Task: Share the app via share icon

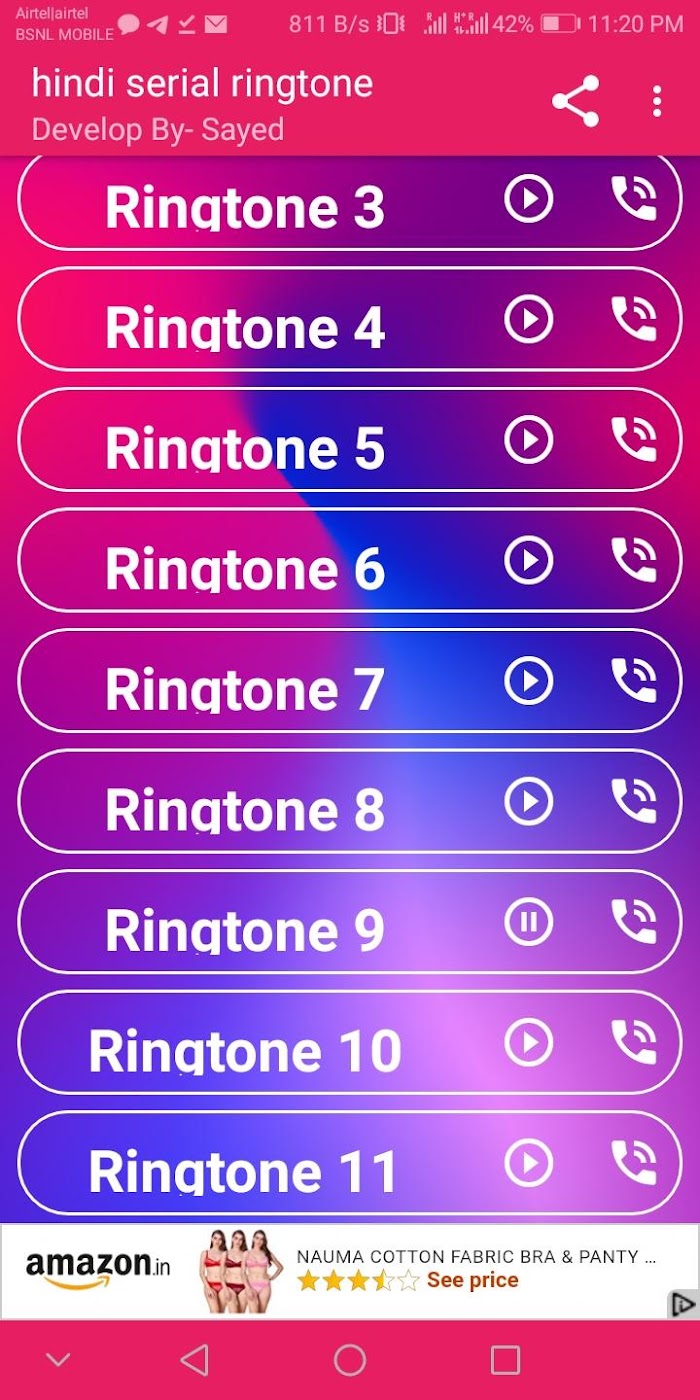Action: point(576,101)
